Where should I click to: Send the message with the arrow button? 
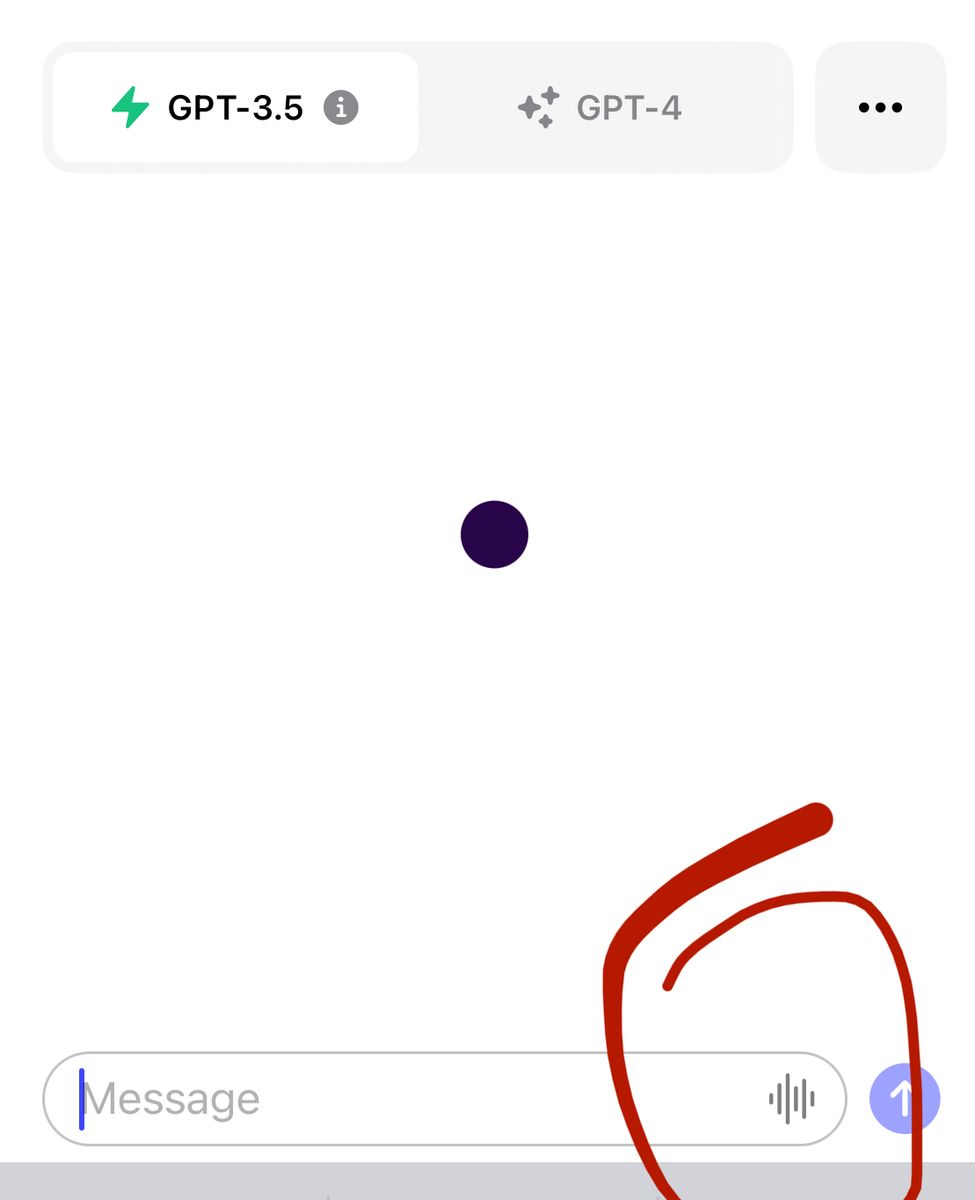(x=904, y=1099)
